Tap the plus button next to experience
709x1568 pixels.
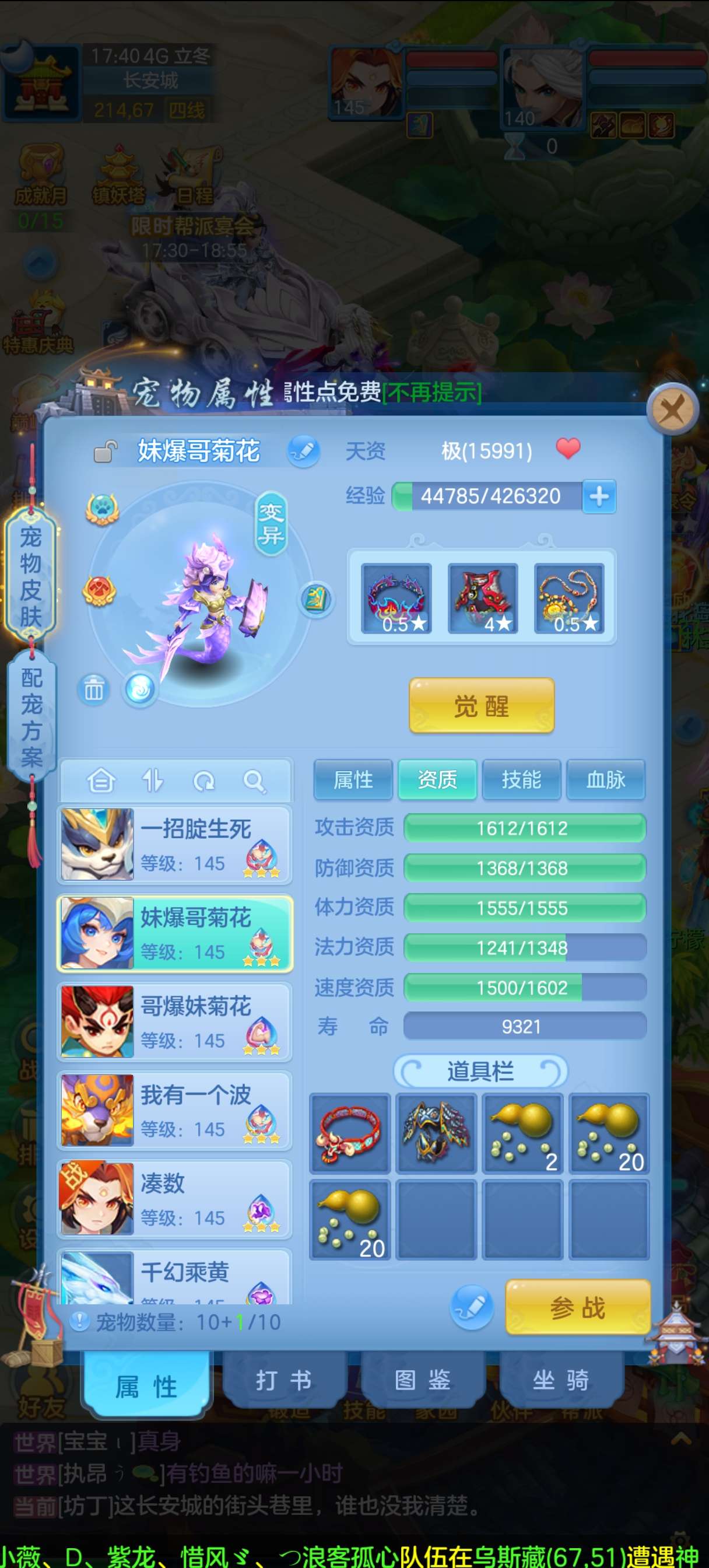click(x=599, y=496)
